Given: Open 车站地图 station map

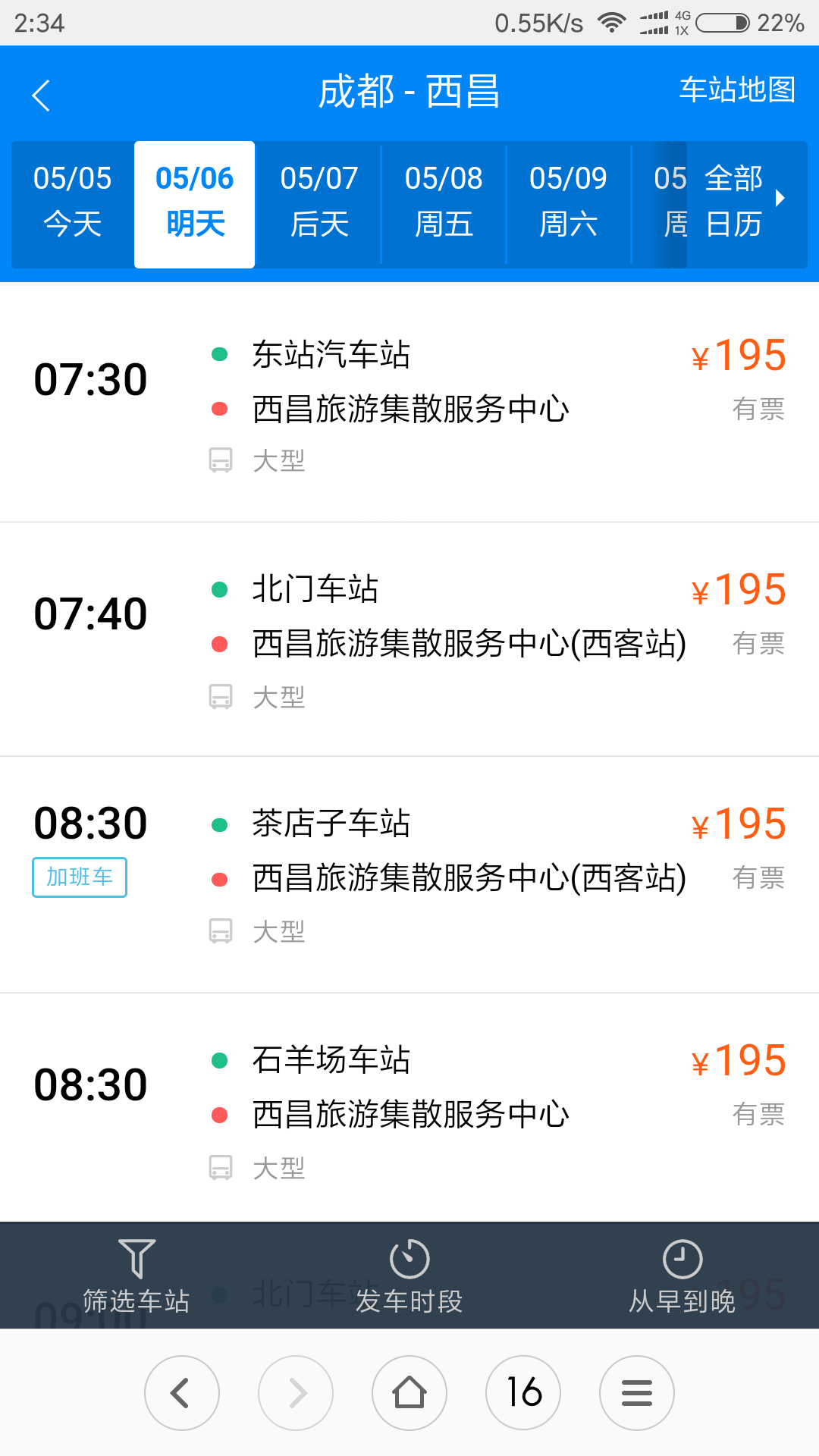Looking at the screenshot, I should (737, 90).
